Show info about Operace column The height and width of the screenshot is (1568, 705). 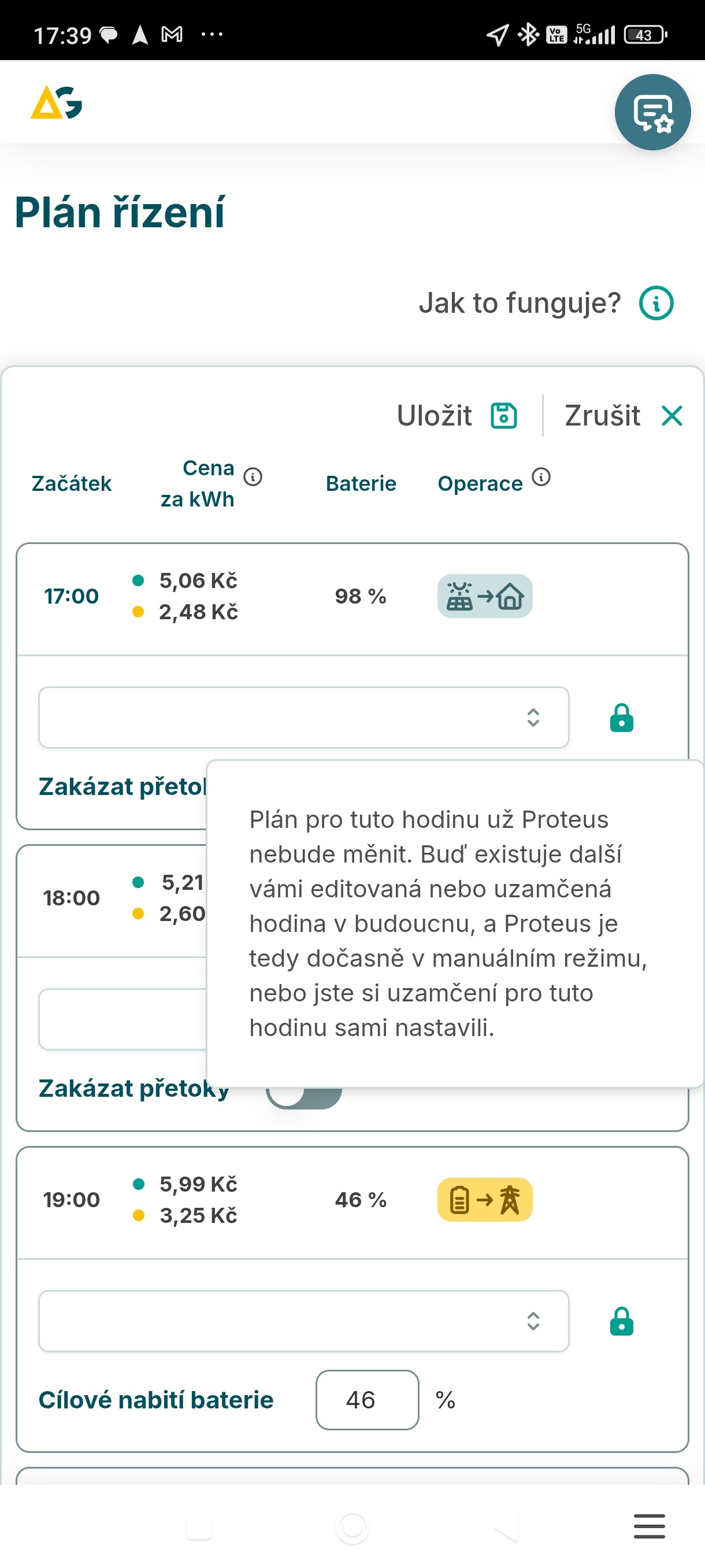pos(541,476)
